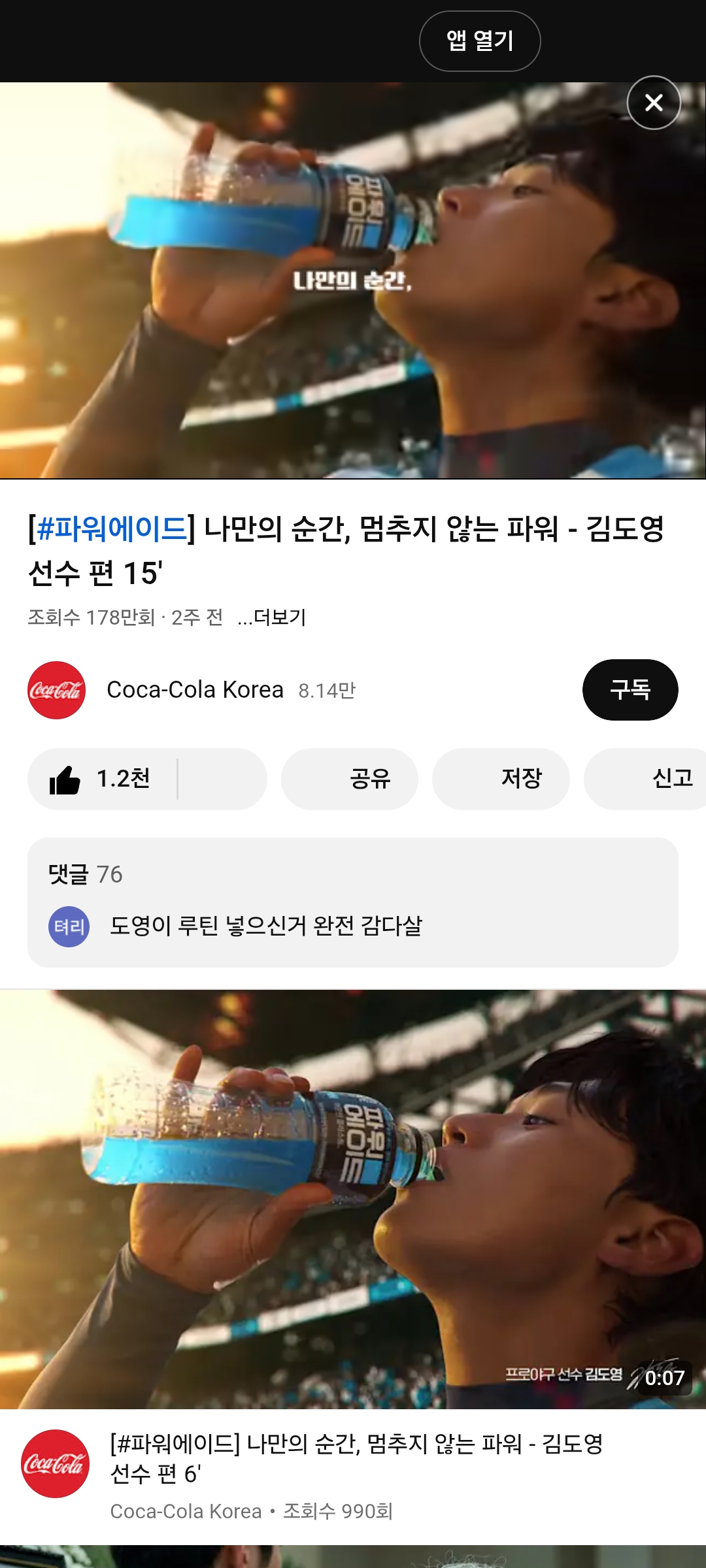Share the video via 공유
The image size is (706, 1568).
tap(350, 779)
